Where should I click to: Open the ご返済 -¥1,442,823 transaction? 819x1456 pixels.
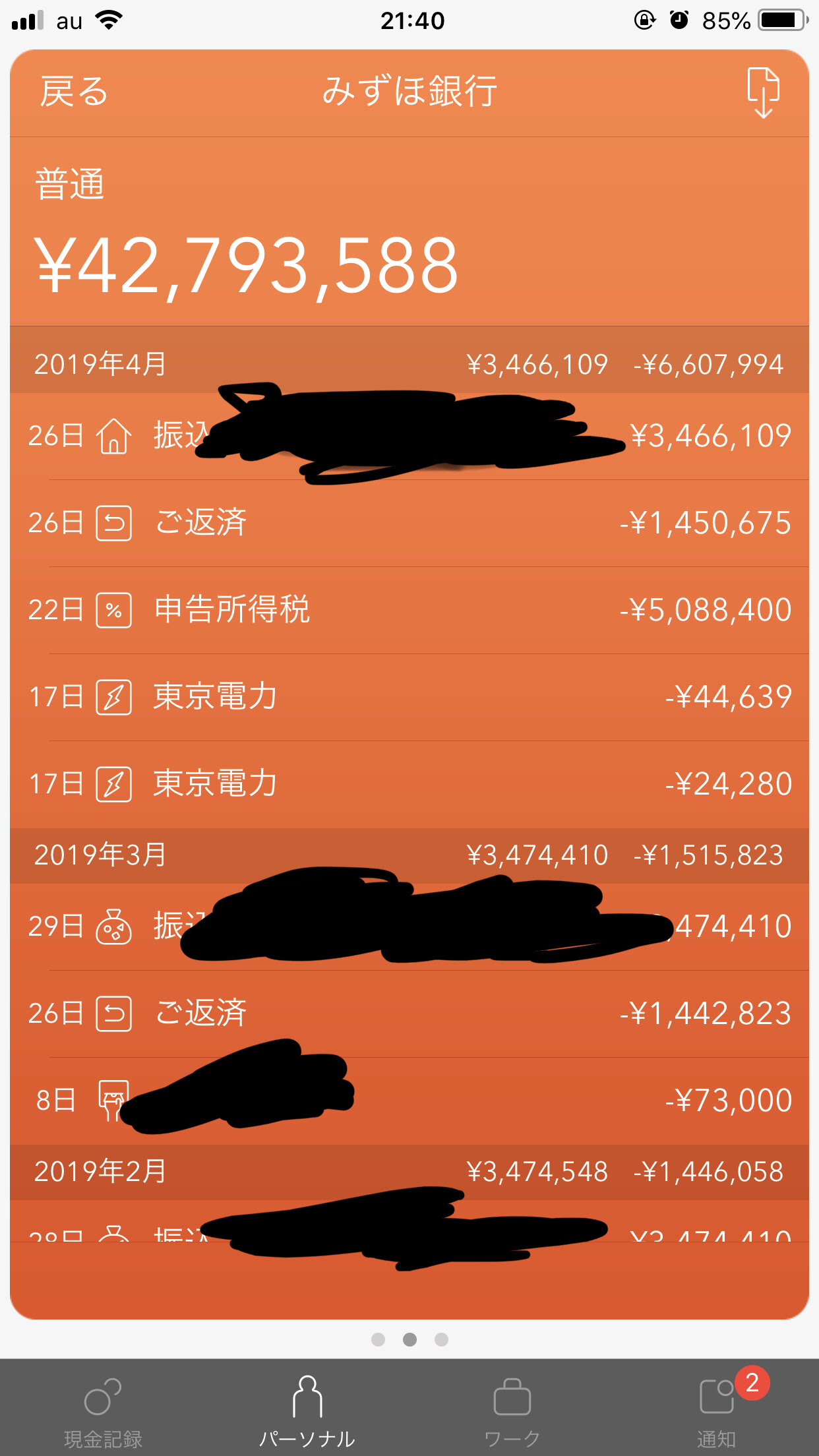pos(409,1014)
